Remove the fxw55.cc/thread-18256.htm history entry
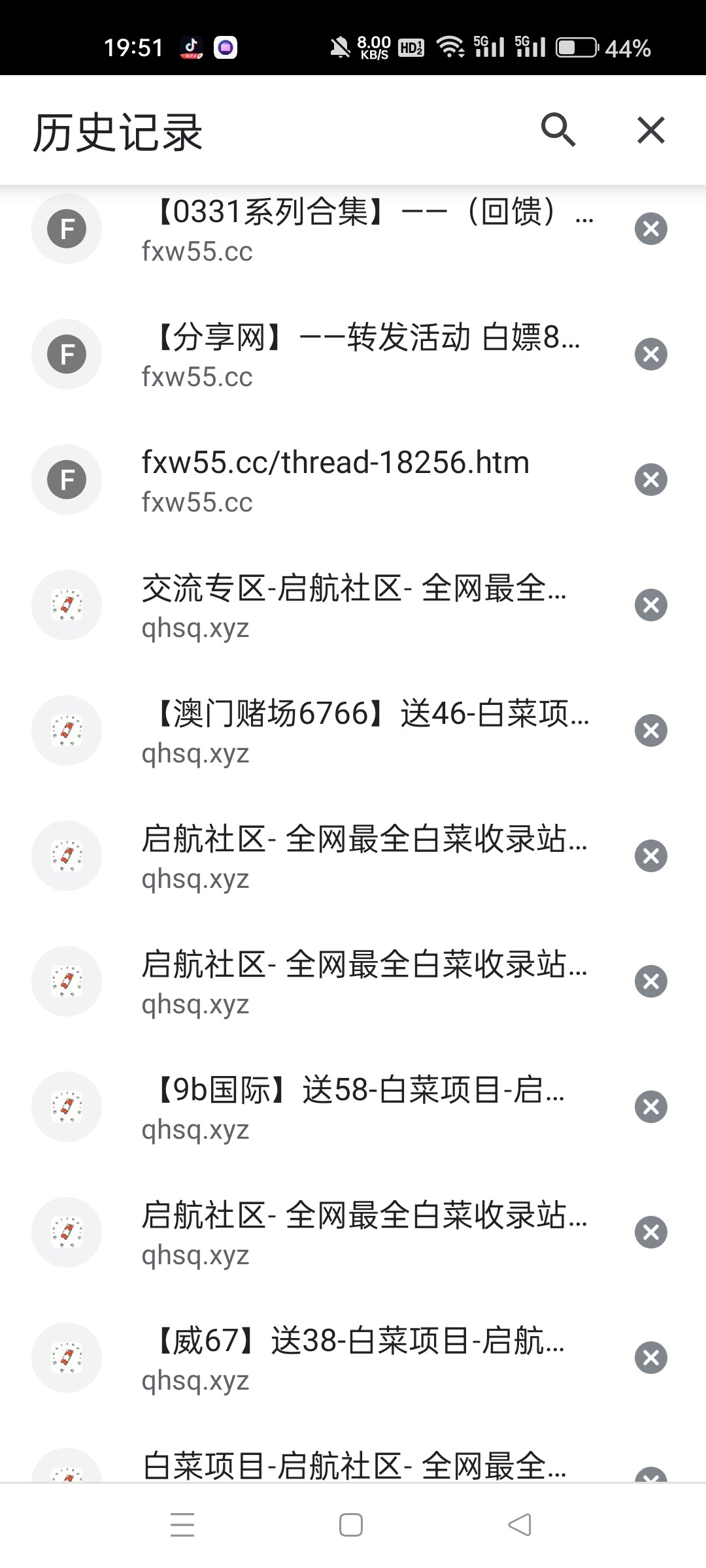This screenshot has width=706, height=1568. tap(650, 479)
